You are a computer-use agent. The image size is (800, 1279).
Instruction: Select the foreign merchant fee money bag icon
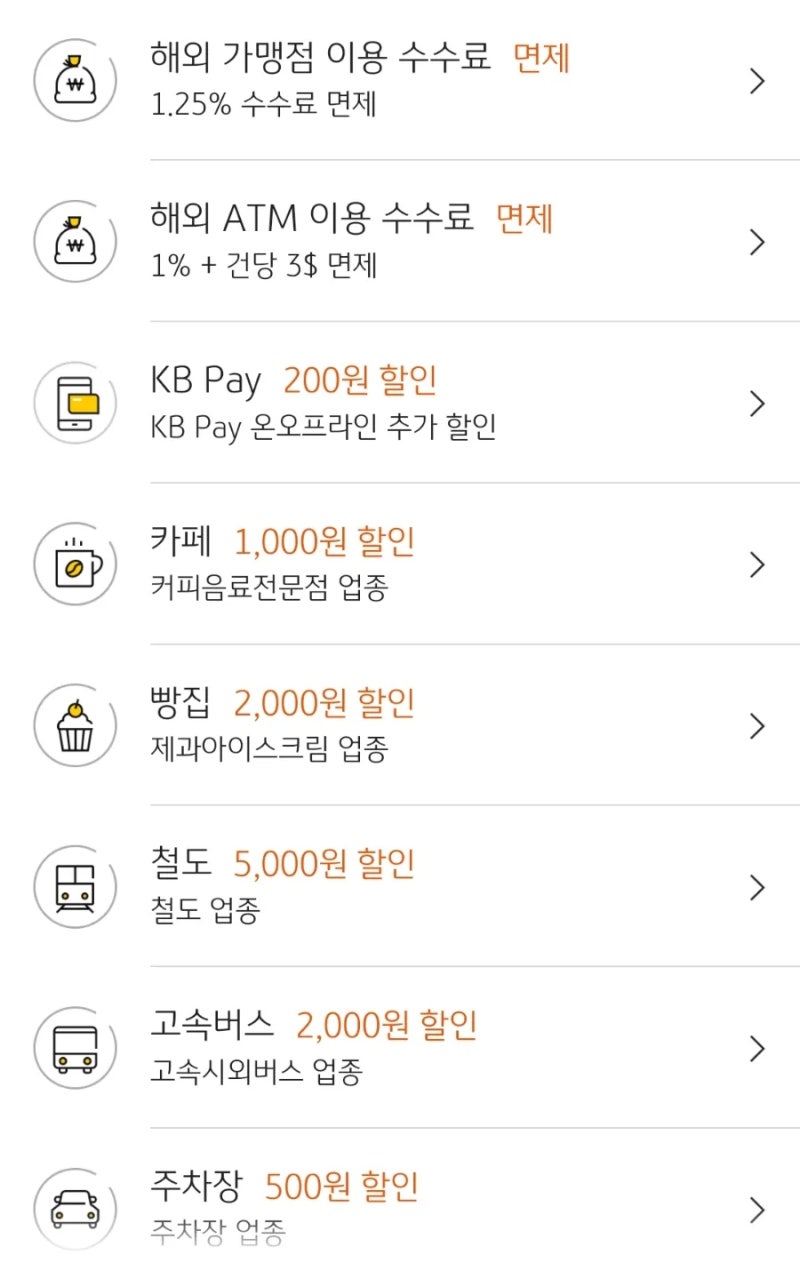point(73,79)
